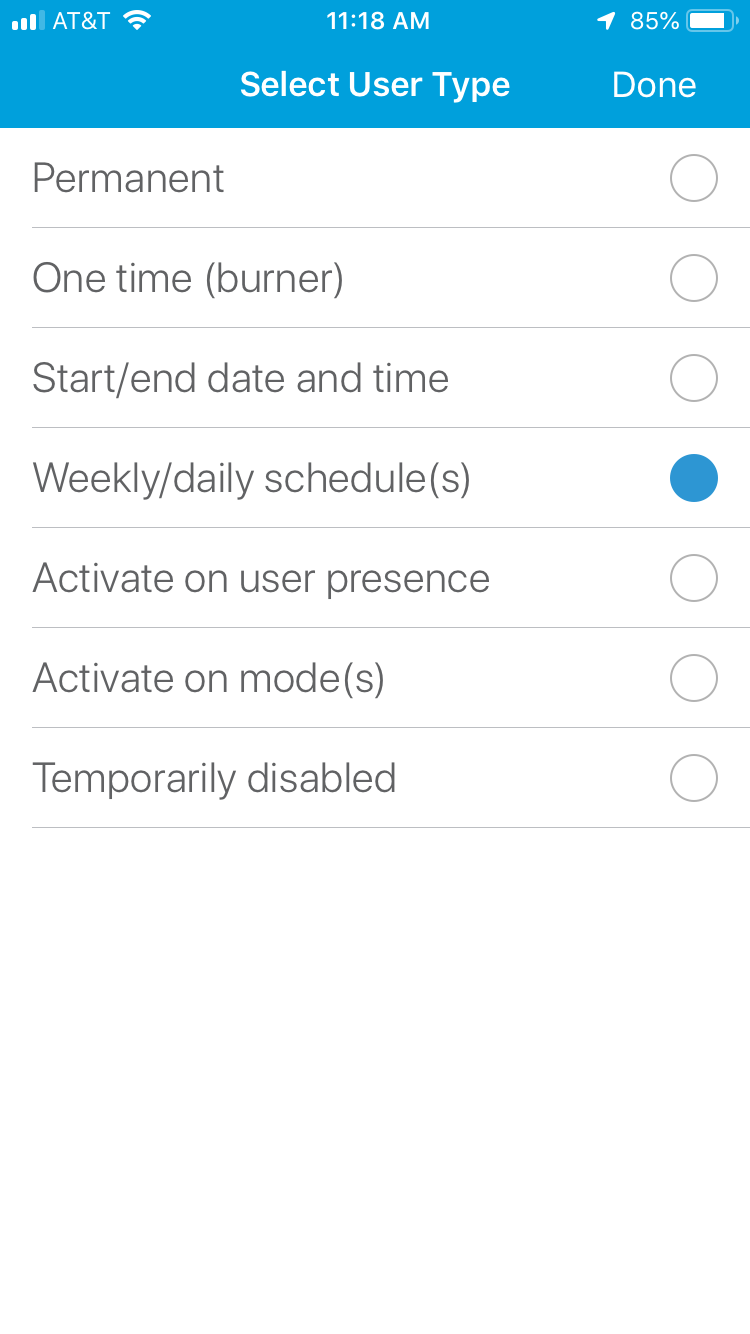The image size is (750, 1334).
Task: Set user to Temporarily disabled
Action: click(x=693, y=778)
